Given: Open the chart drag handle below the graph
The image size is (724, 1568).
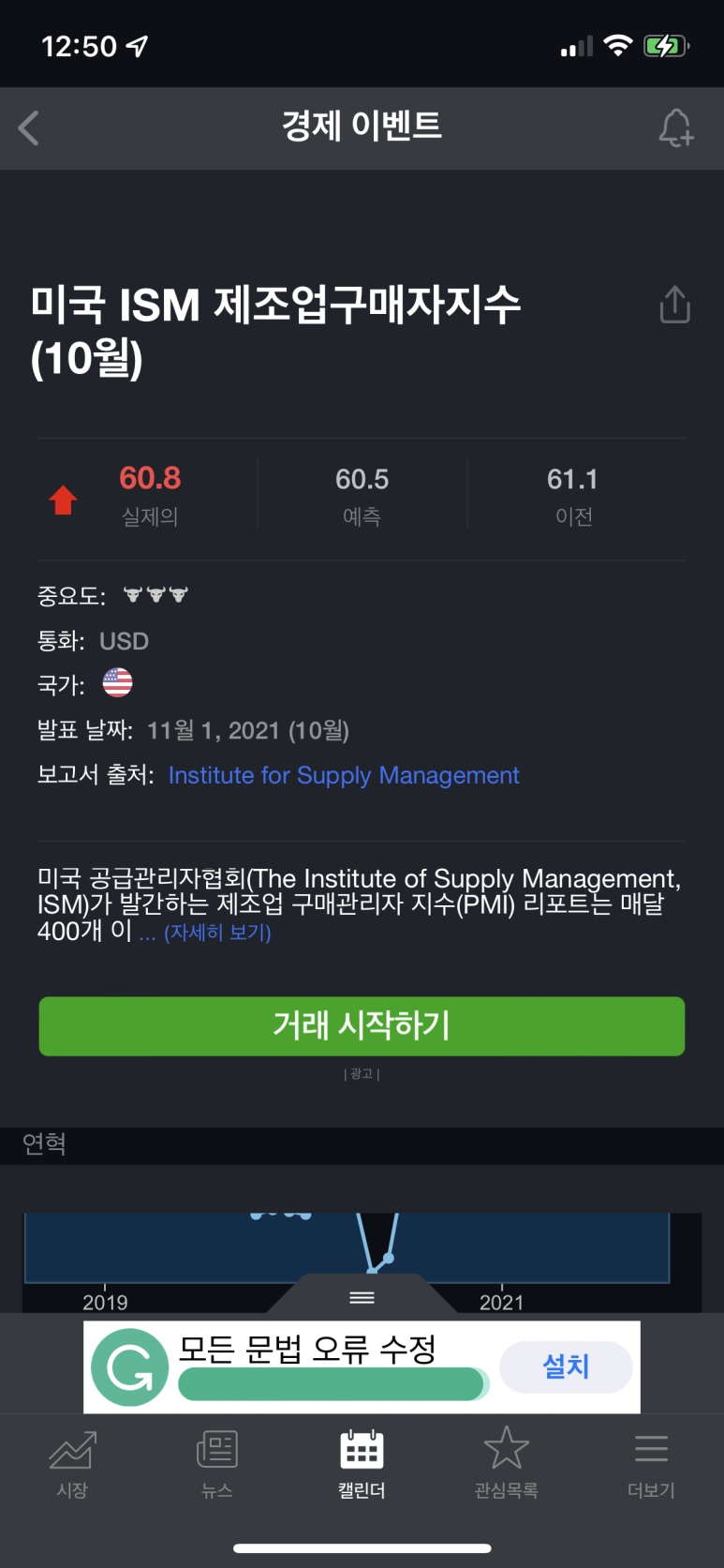Looking at the screenshot, I should coord(362,1297).
